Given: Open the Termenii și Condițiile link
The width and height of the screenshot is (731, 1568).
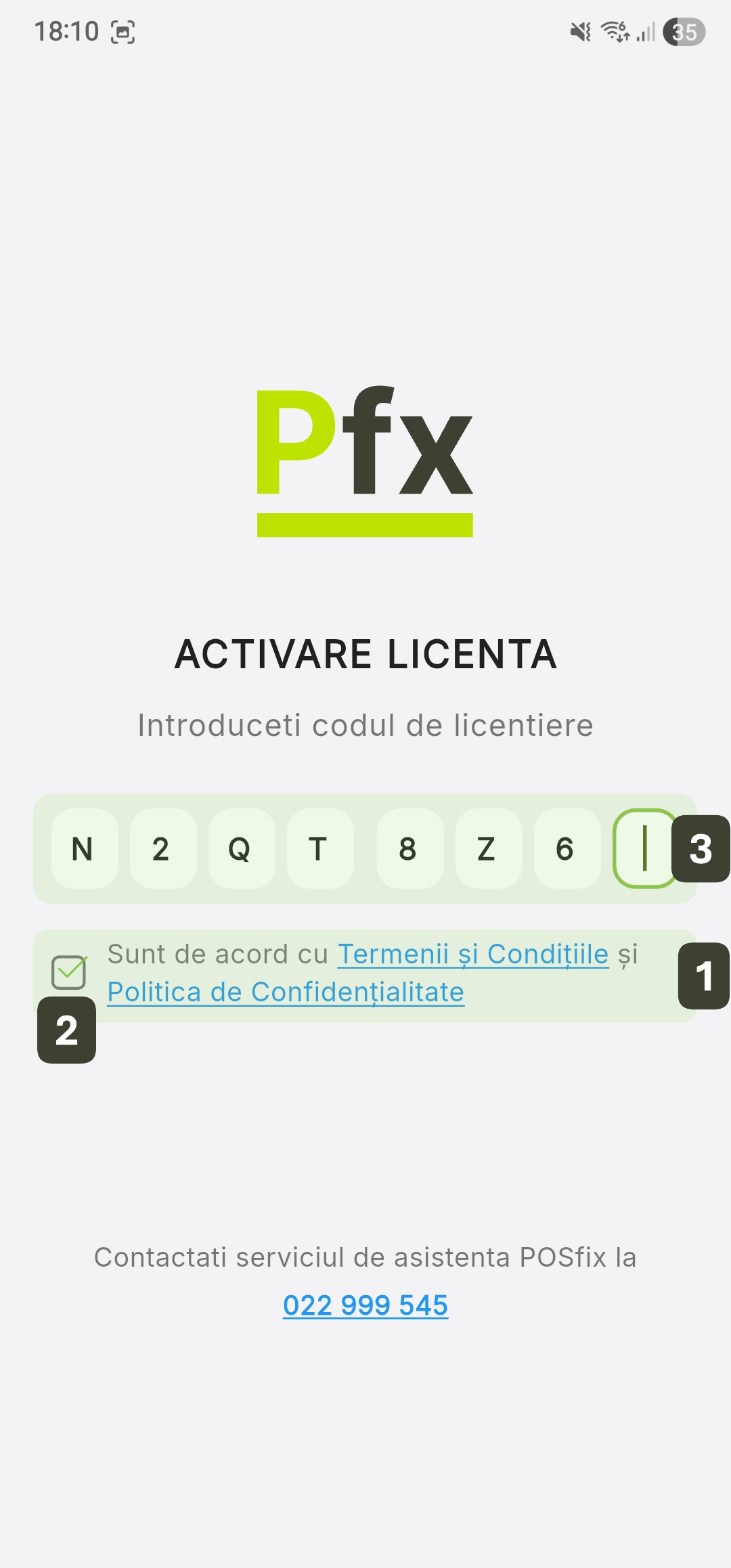Looking at the screenshot, I should (x=473, y=954).
